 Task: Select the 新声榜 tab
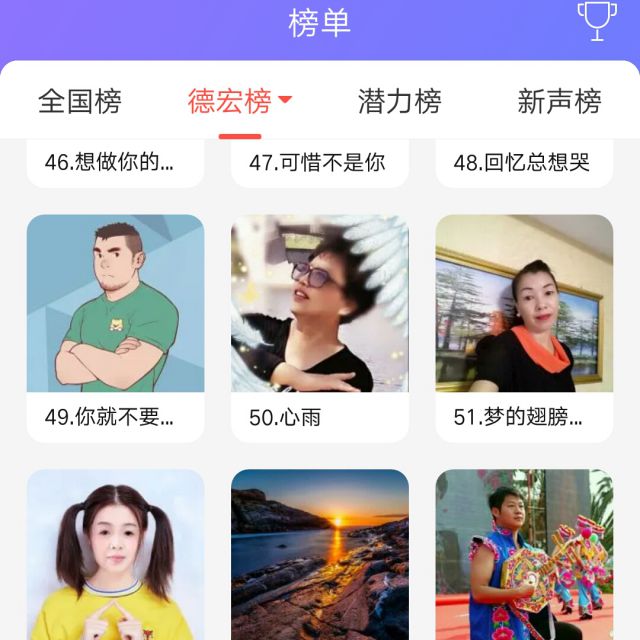pos(560,101)
